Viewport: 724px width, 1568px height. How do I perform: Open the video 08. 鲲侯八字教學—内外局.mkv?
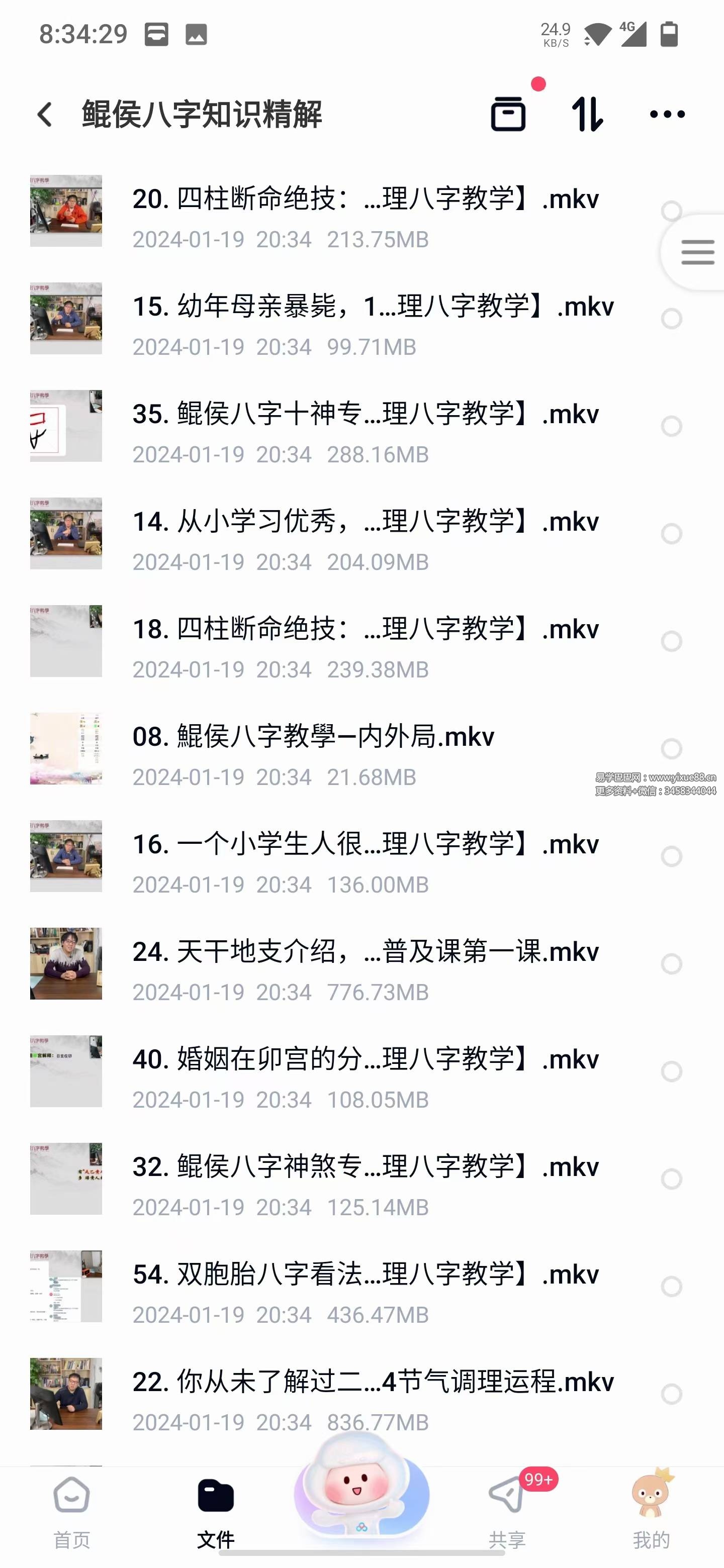click(x=314, y=749)
